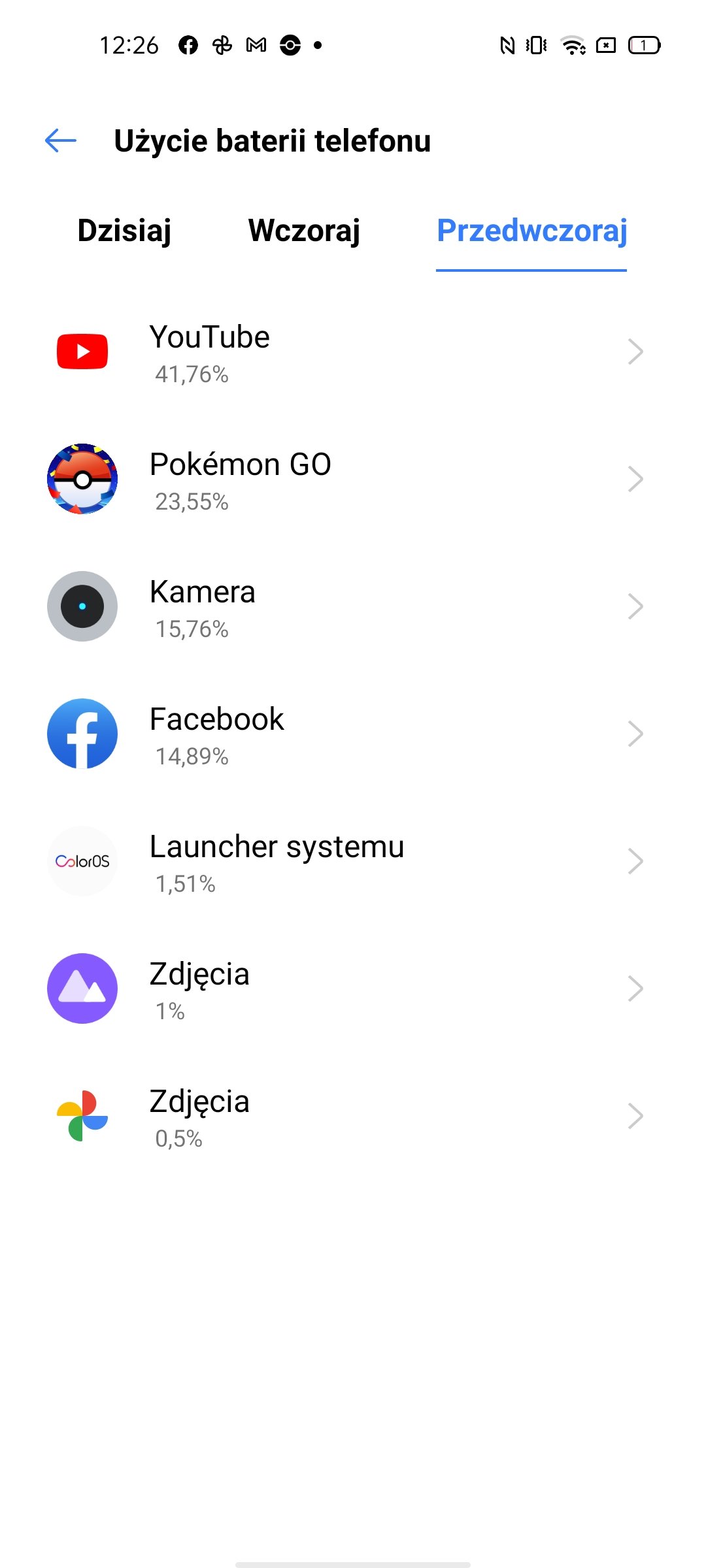Screen dimensions: 706x1568
Task: View Kamera battery usage
Action: point(353,606)
